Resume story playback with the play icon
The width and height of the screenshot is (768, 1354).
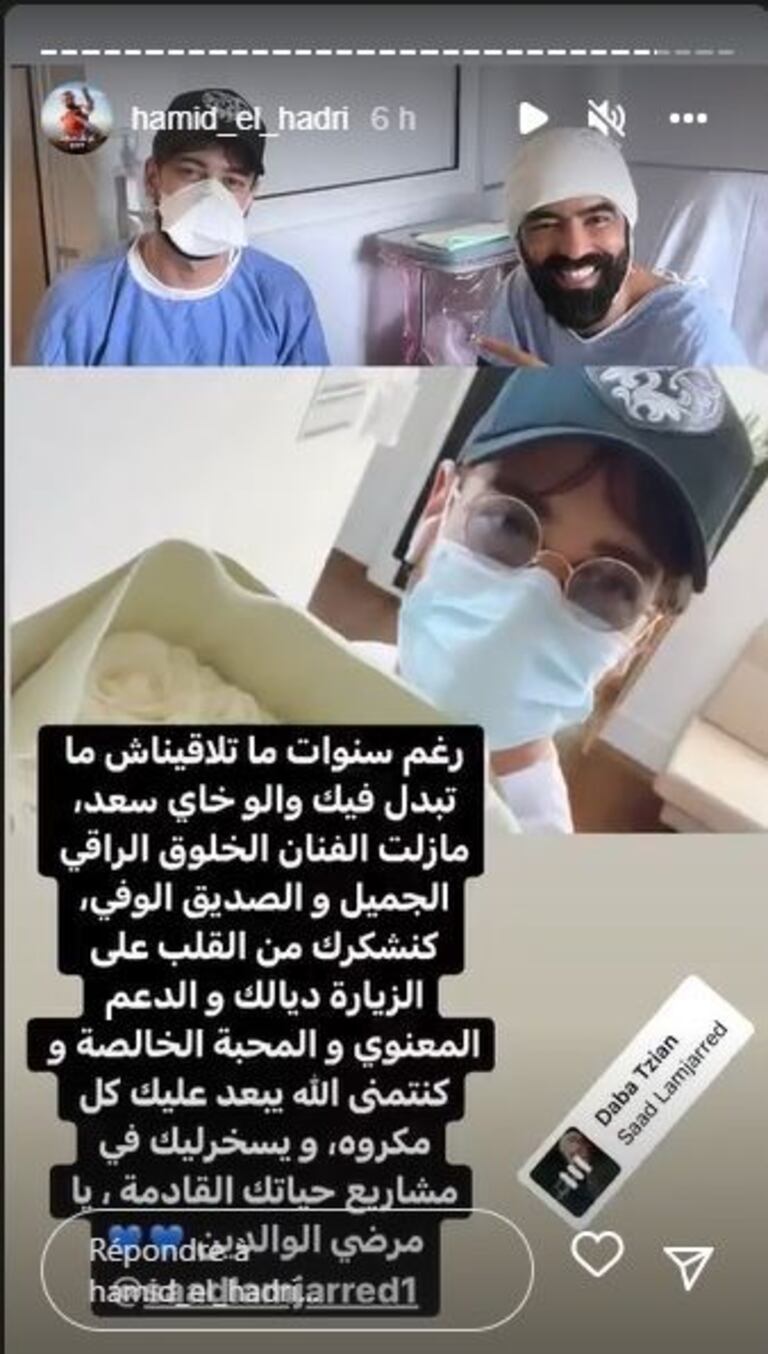[533, 119]
